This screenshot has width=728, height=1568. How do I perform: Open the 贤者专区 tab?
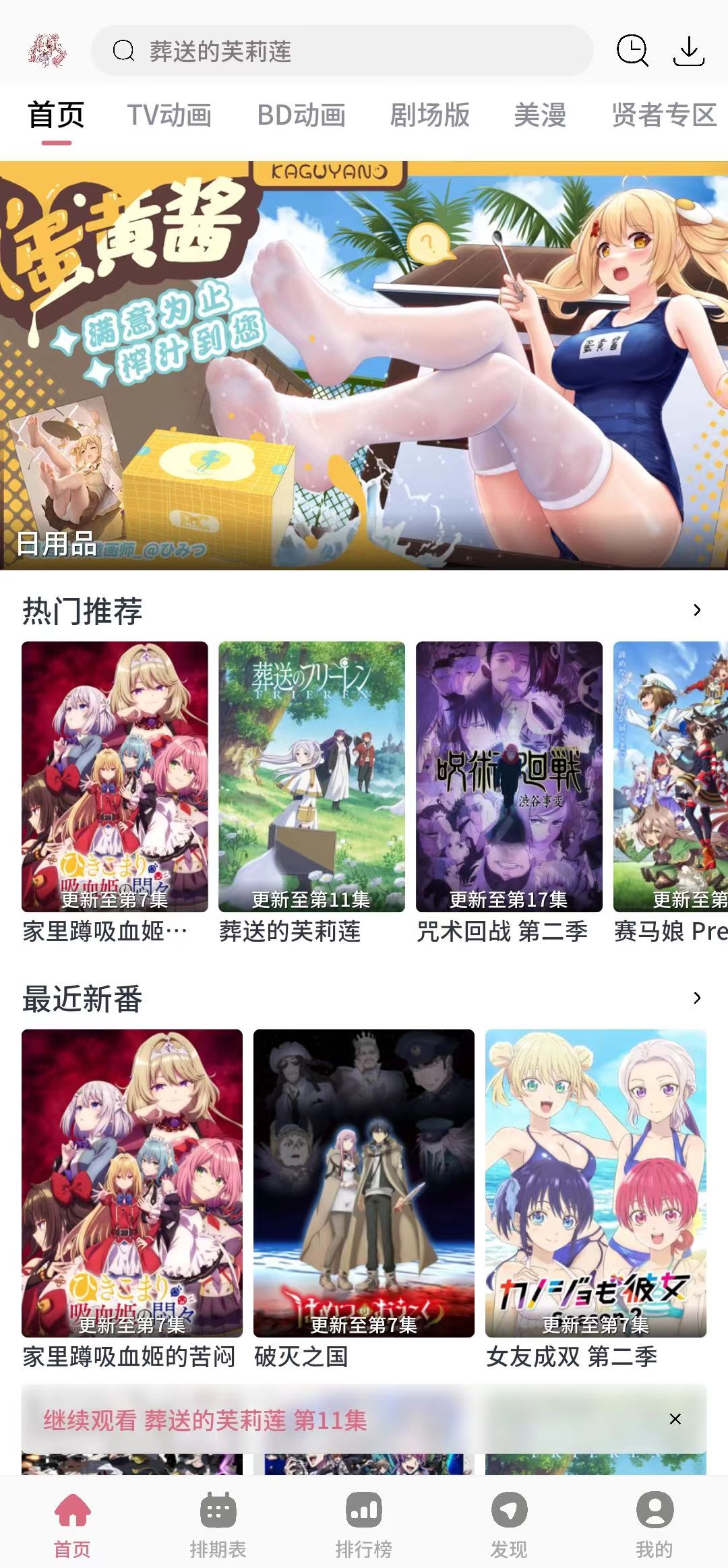[663, 115]
